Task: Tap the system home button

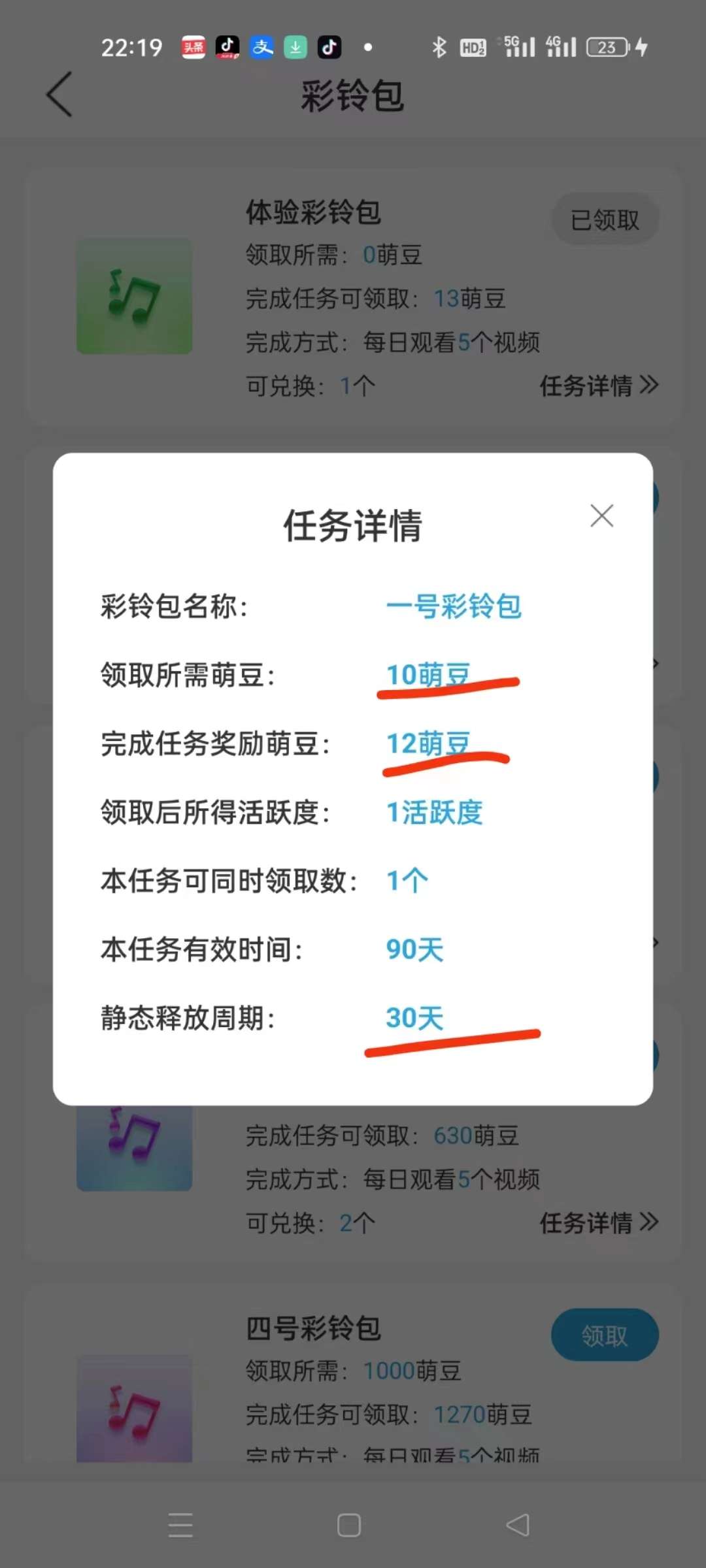Action: (349, 1525)
